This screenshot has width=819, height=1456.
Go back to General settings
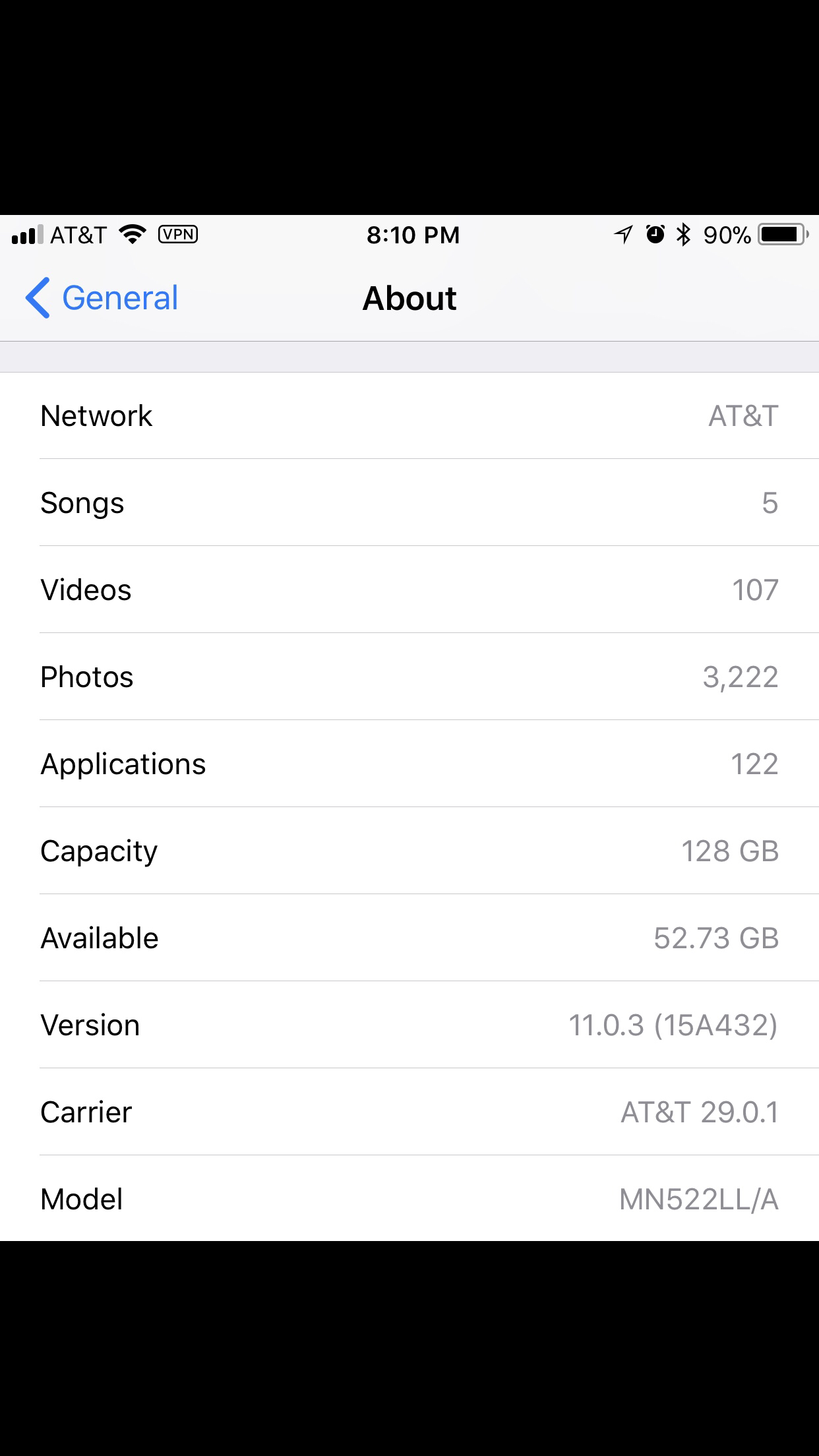102,298
